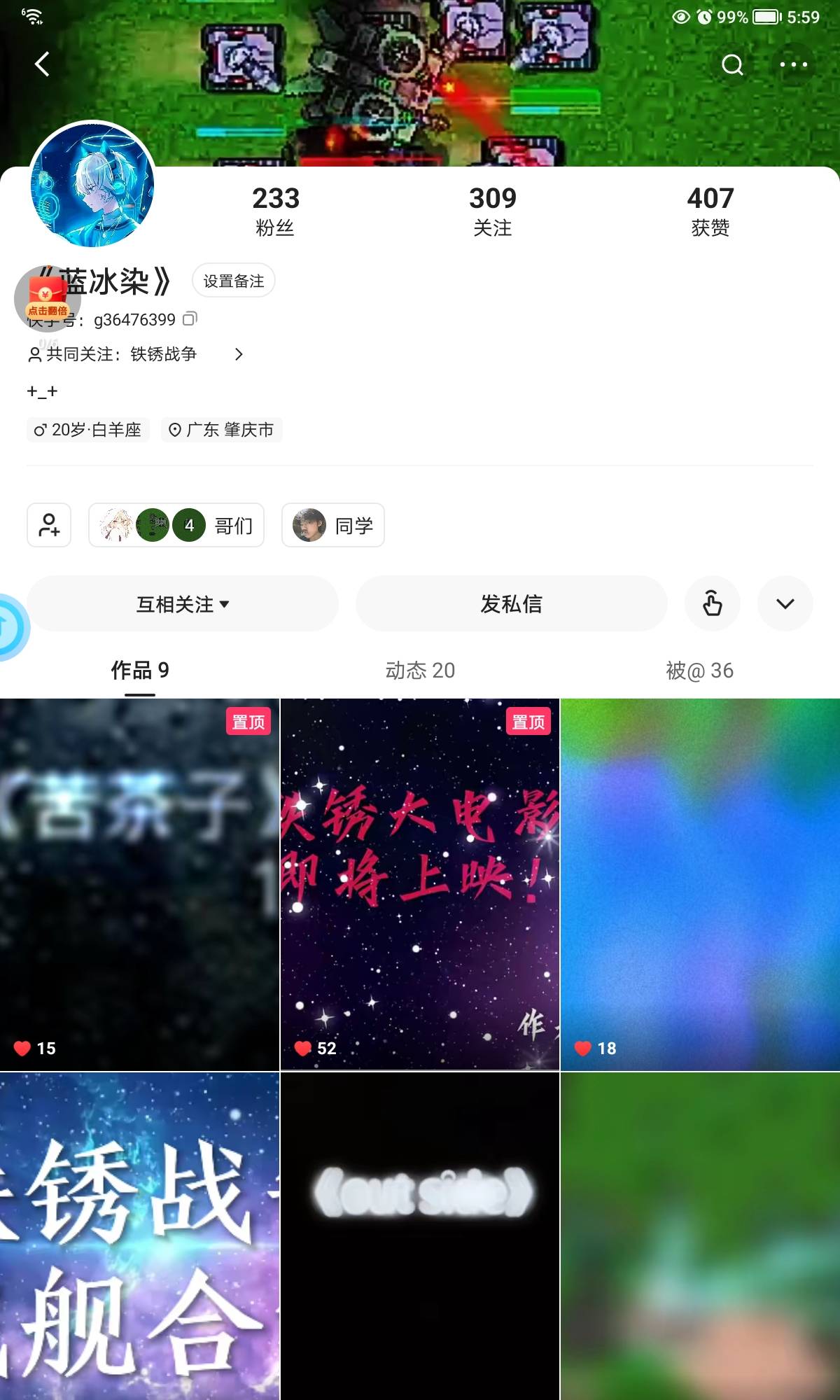Go back using the top-left arrow
Screen dimensions: 840x1400
(x=42, y=64)
